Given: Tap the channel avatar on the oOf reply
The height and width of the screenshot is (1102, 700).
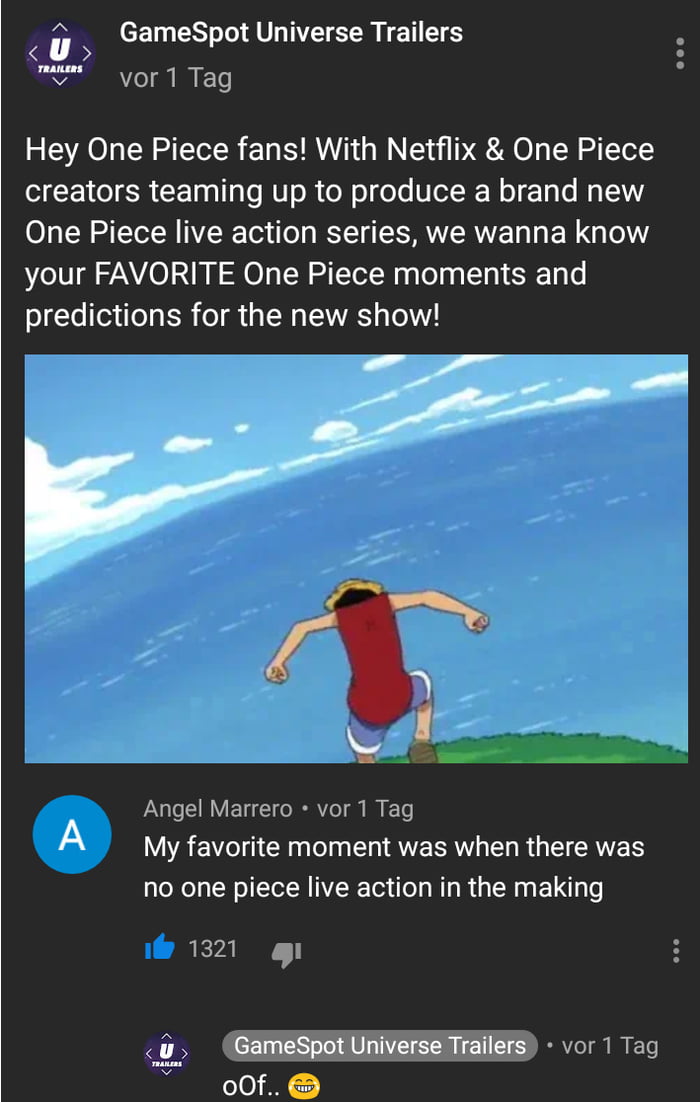Looking at the screenshot, I should coord(166,1055).
